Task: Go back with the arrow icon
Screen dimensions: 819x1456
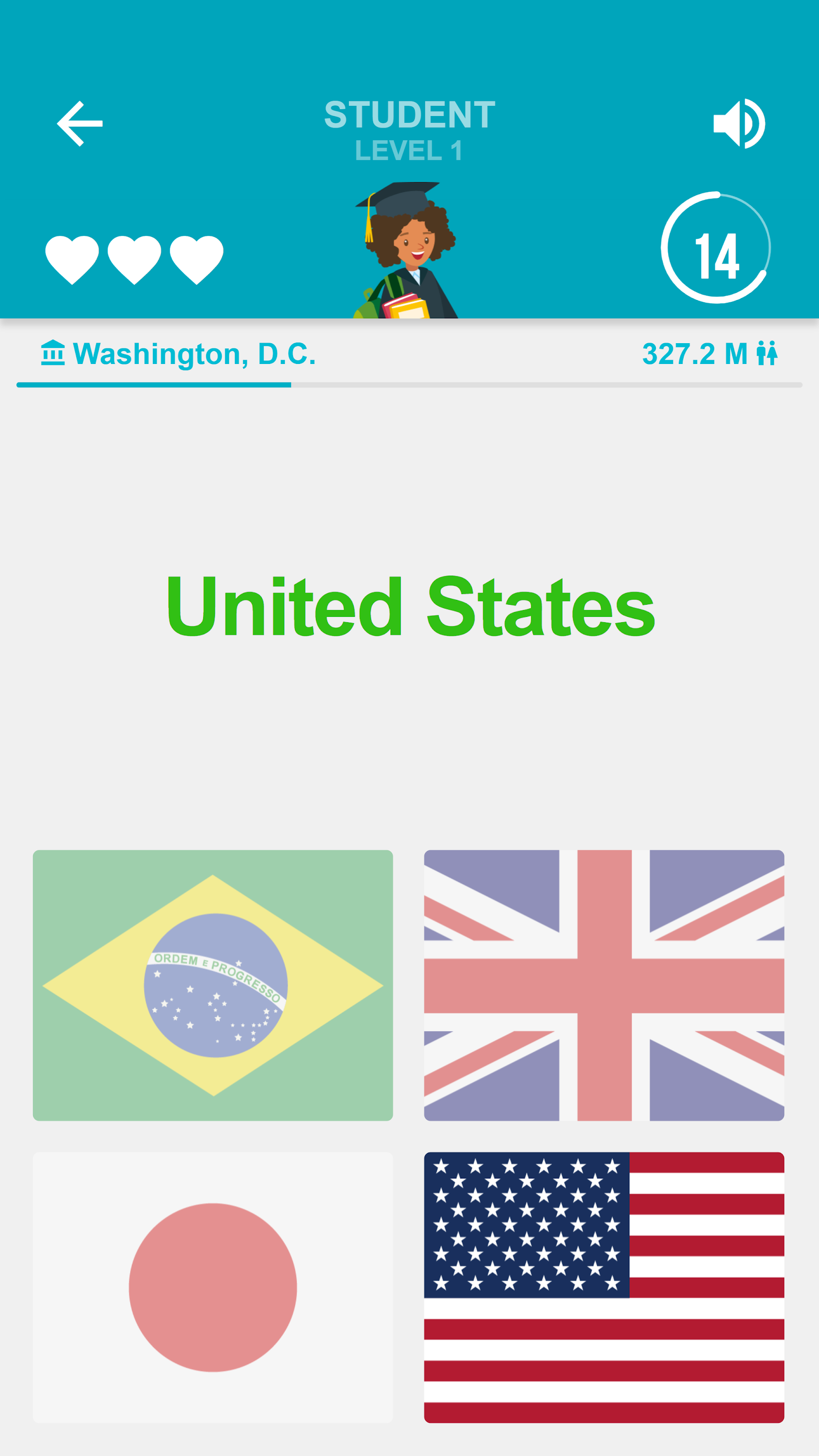Action: pos(80,124)
